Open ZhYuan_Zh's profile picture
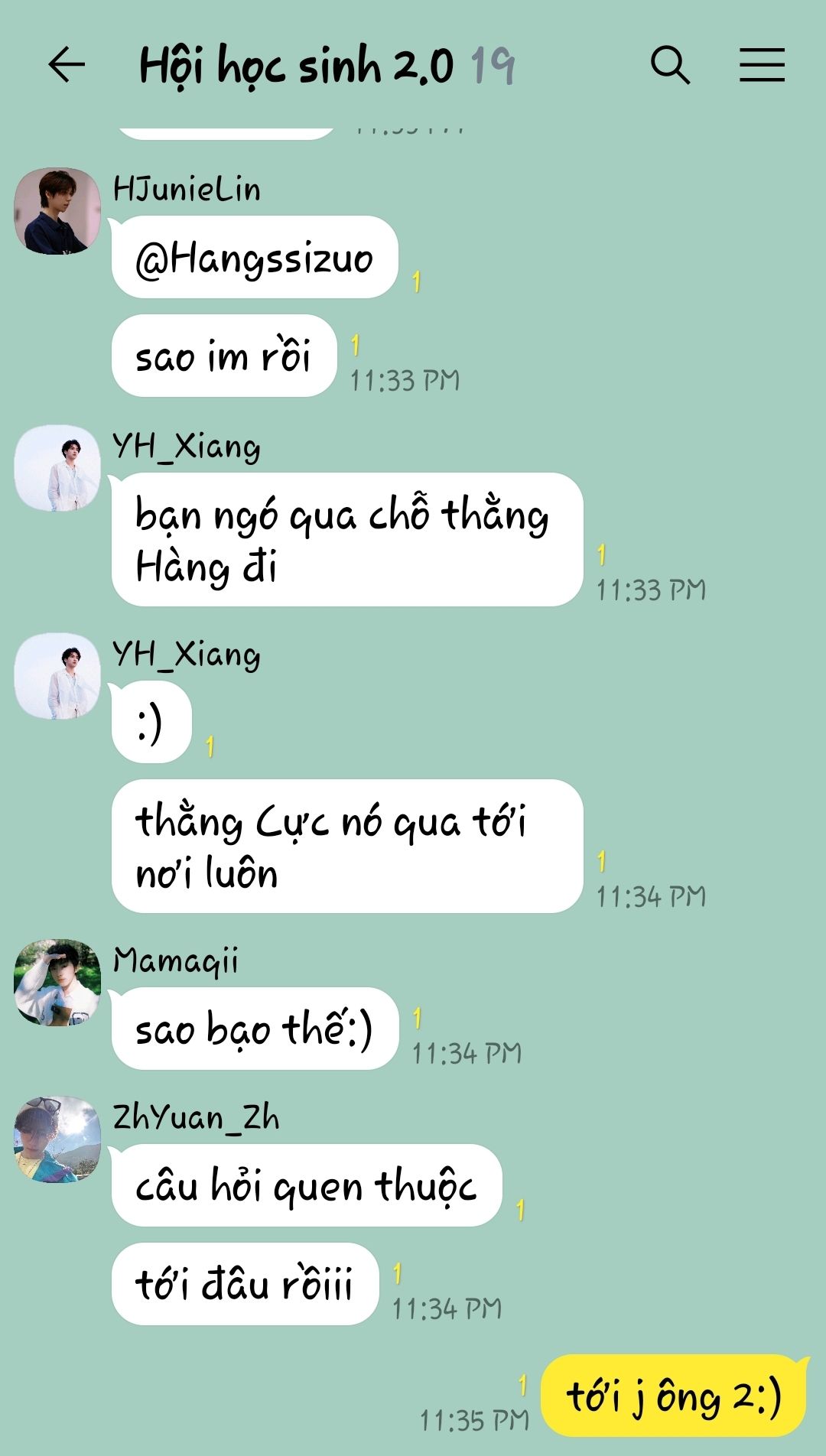826x1456 pixels. click(57, 1139)
